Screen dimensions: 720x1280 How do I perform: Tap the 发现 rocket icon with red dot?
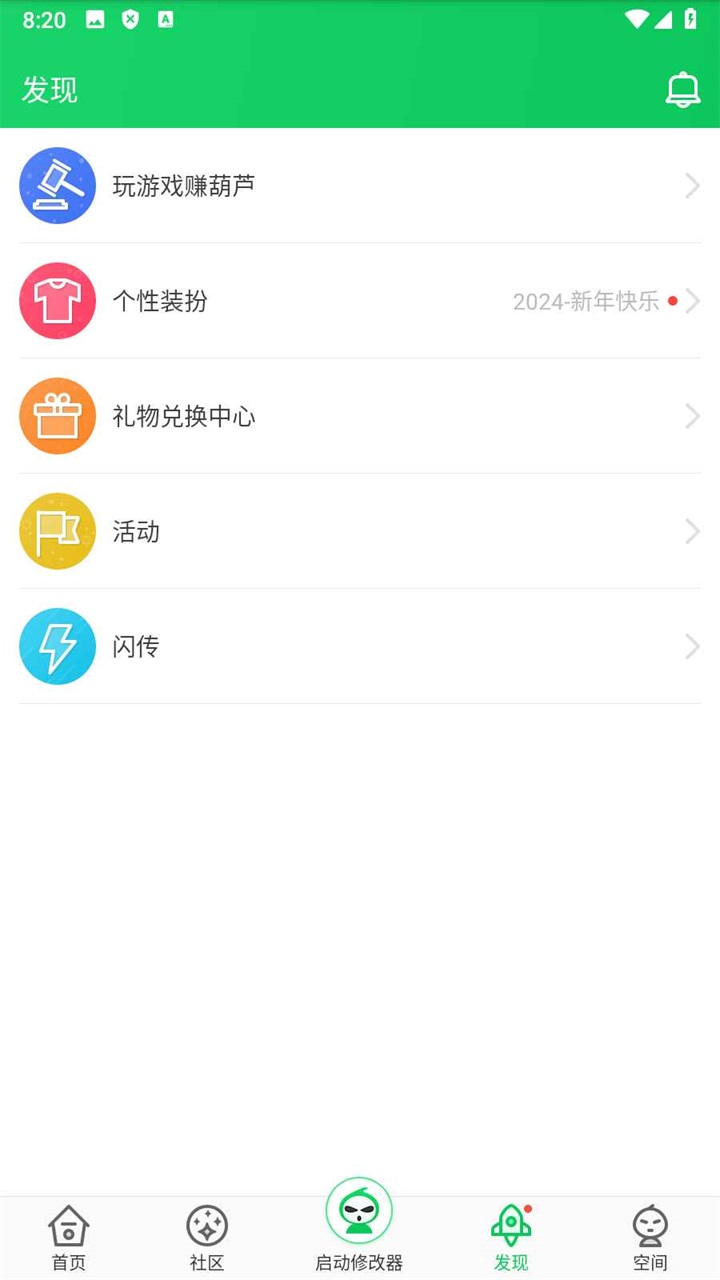(x=511, y=1222)
